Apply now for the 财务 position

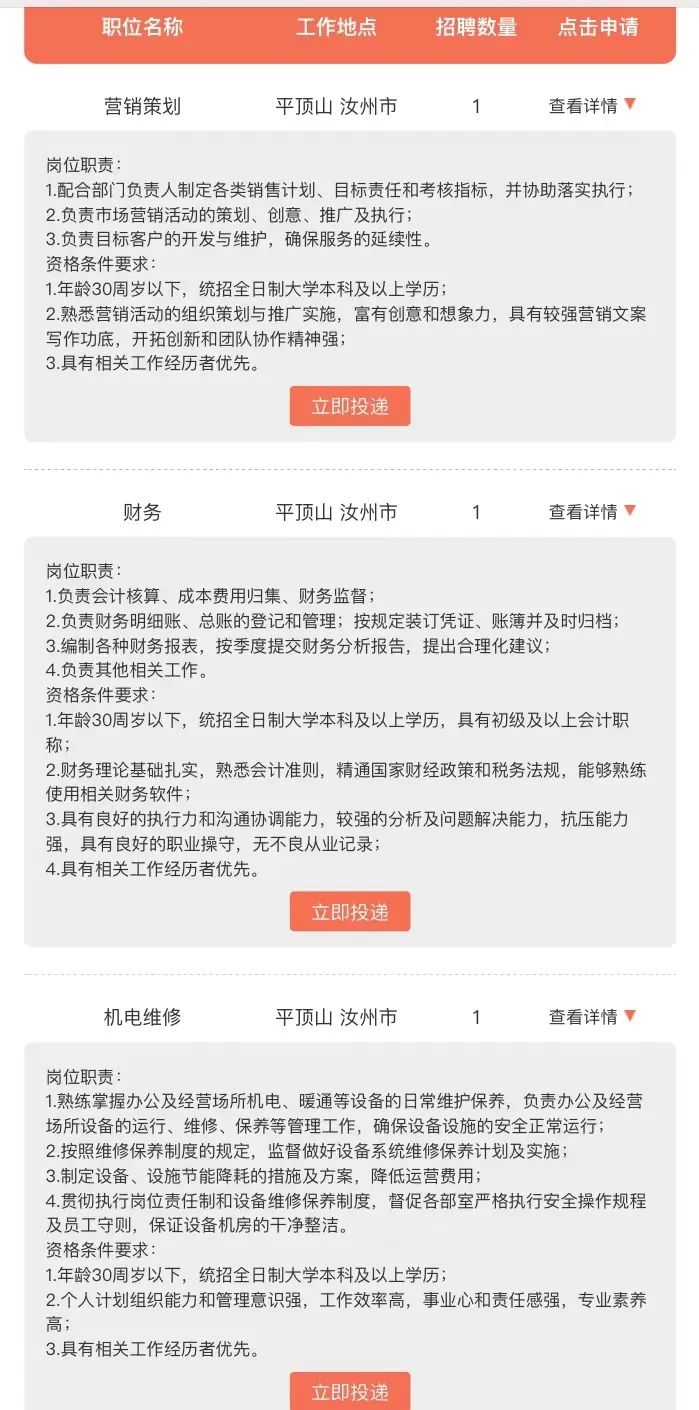pyautogui.click(x=350, y=911)
